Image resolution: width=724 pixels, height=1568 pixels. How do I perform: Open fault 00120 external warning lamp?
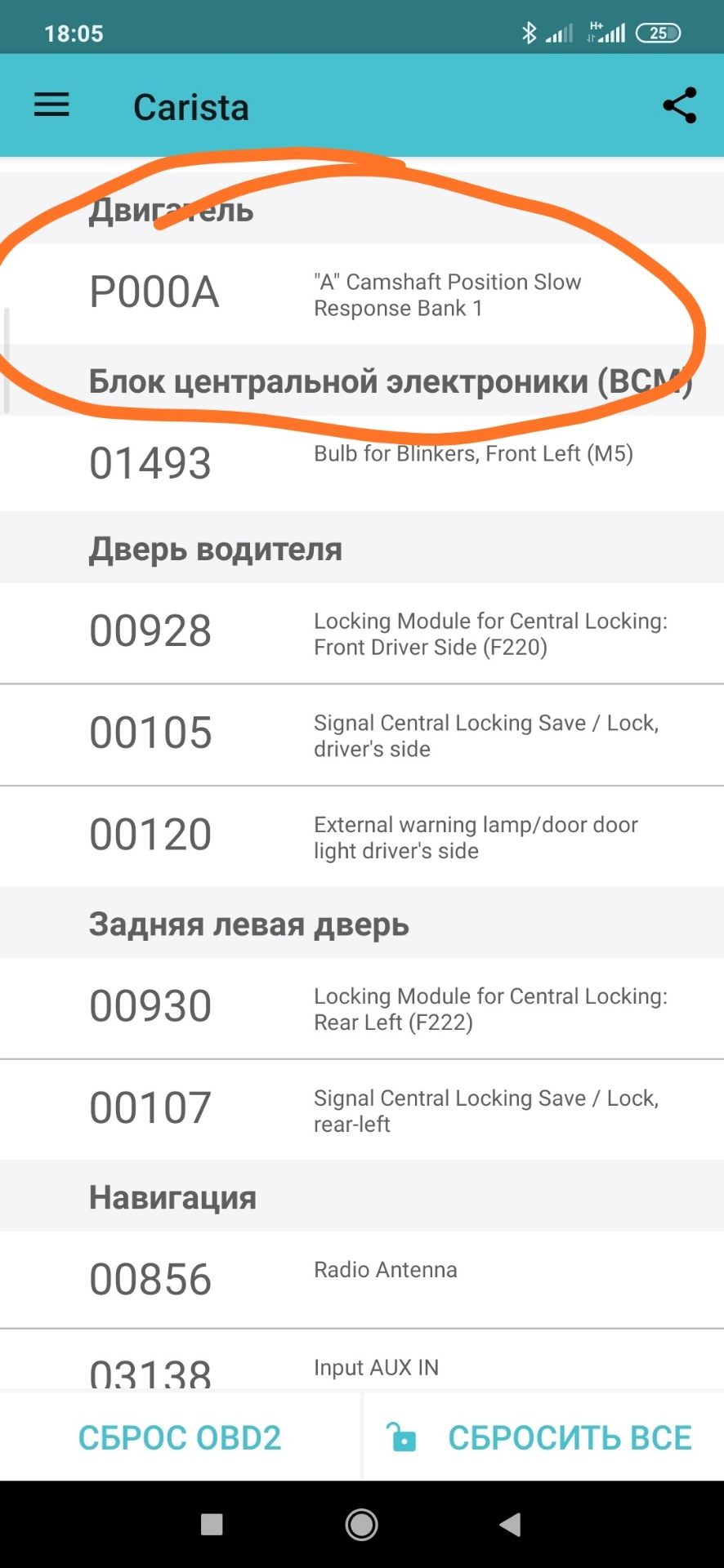361,836
